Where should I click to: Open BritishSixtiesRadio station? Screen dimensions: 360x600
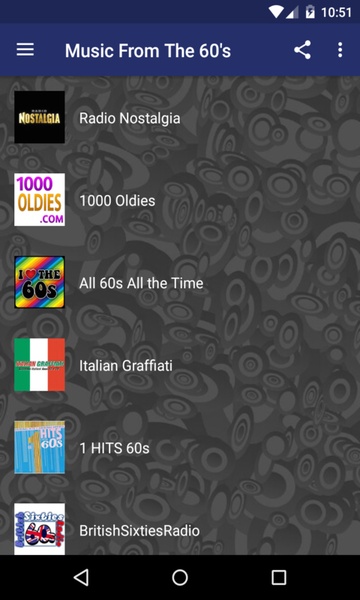pyautogui.click(x=180, y=529)
